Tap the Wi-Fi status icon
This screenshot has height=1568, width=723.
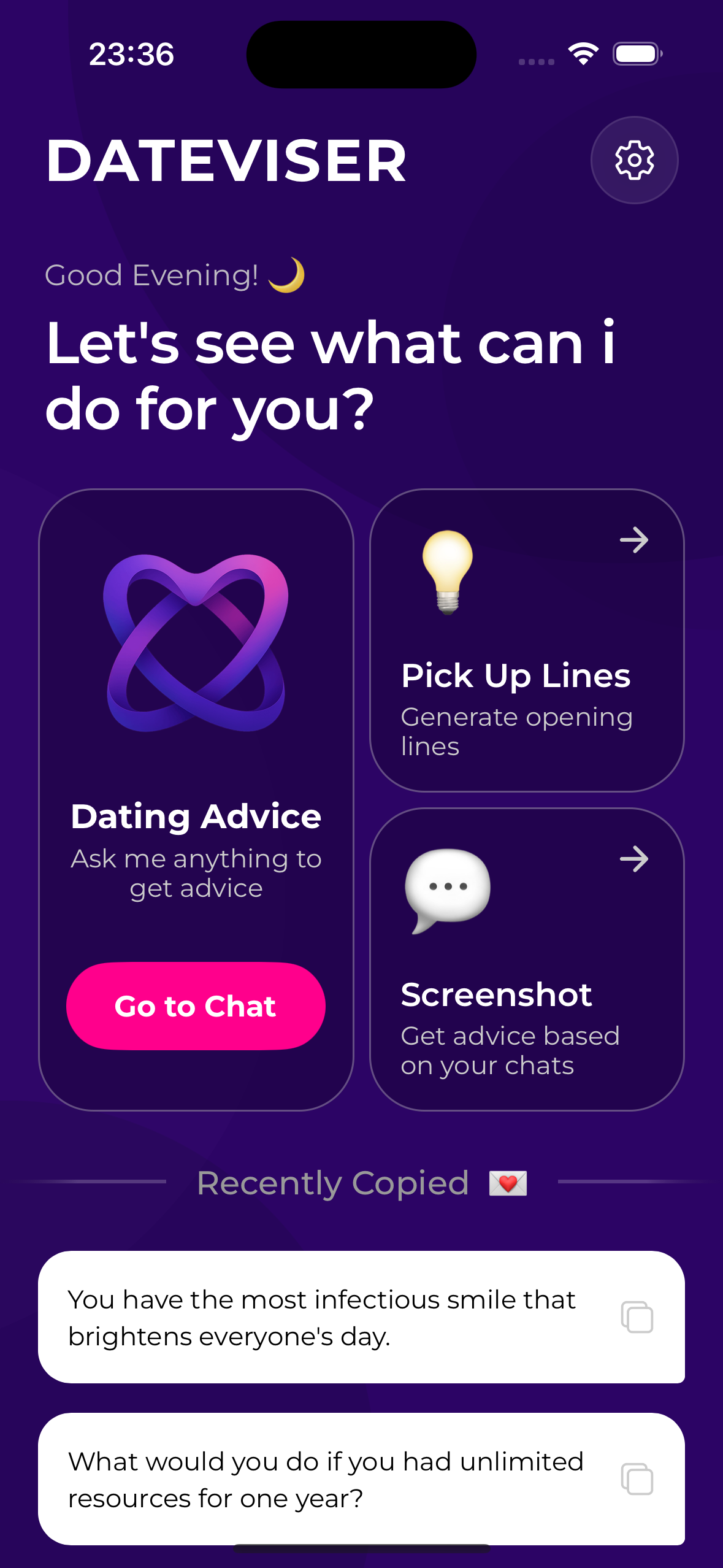[583, 54]
